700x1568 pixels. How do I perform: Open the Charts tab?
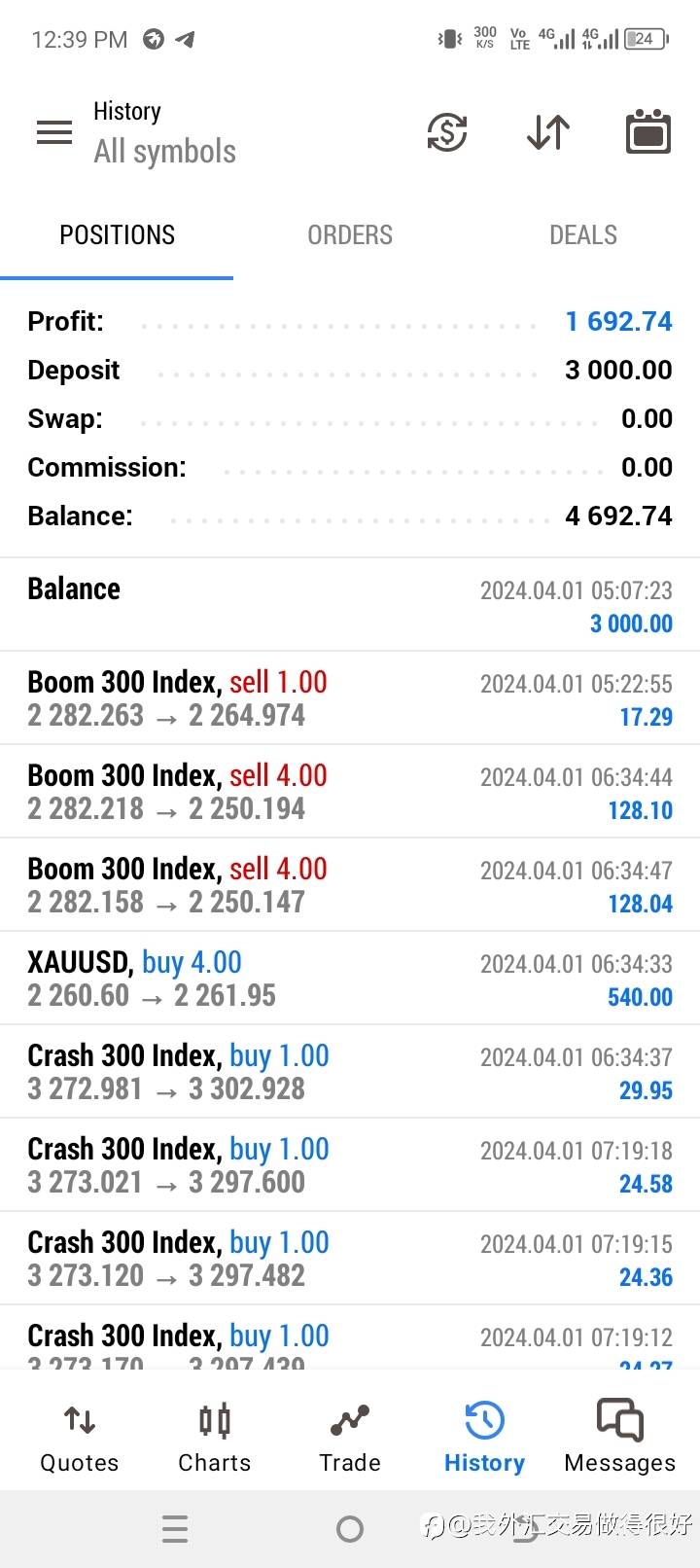(x=214, y=1438)
